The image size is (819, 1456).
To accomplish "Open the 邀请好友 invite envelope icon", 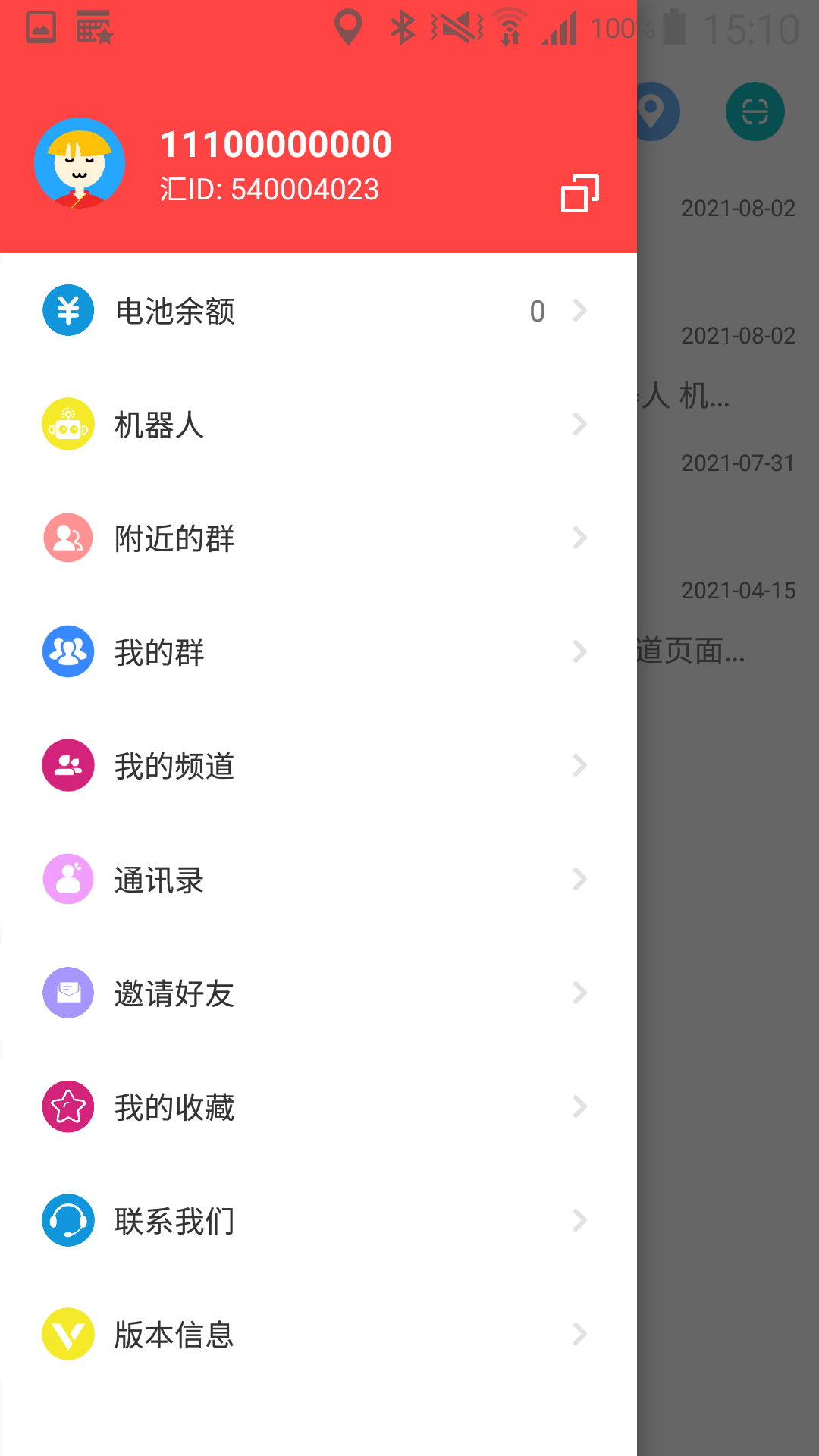I will click(x=67, y=993).
